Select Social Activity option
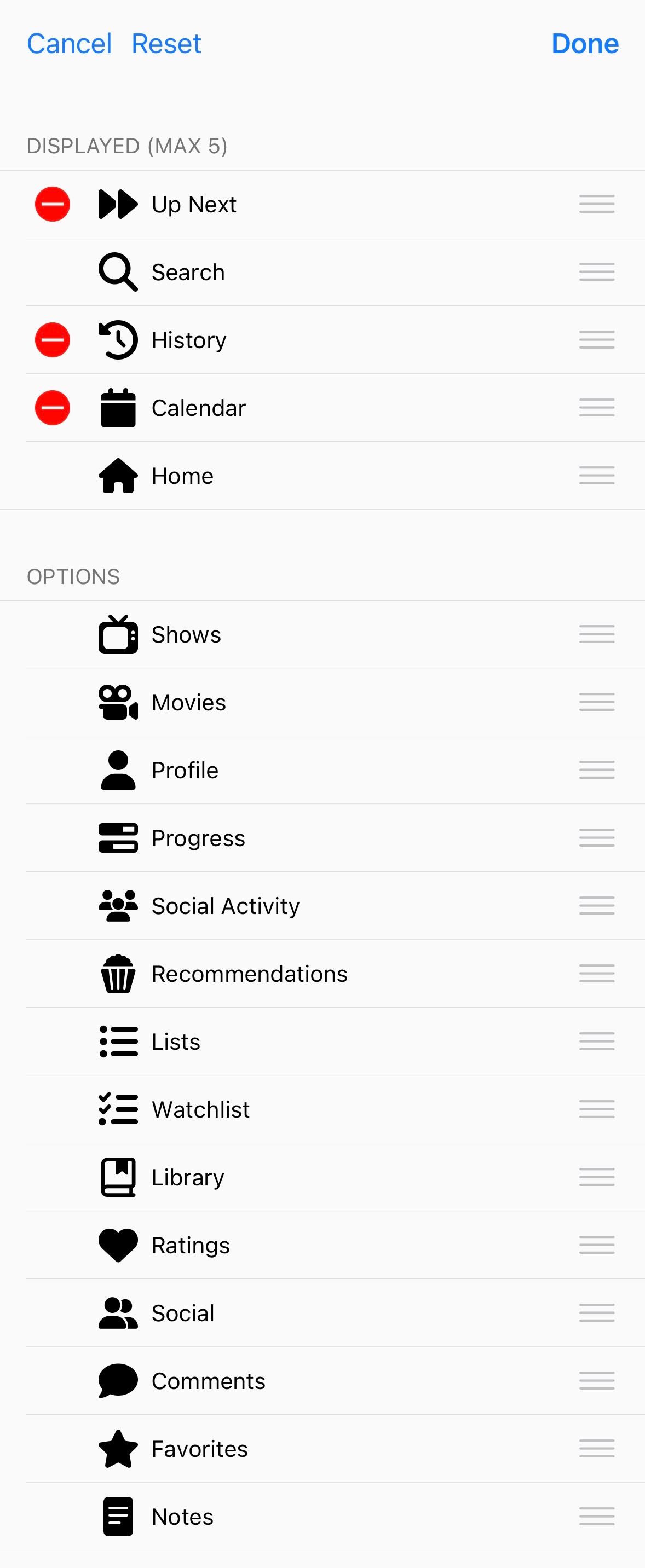 tap(323, 906)
